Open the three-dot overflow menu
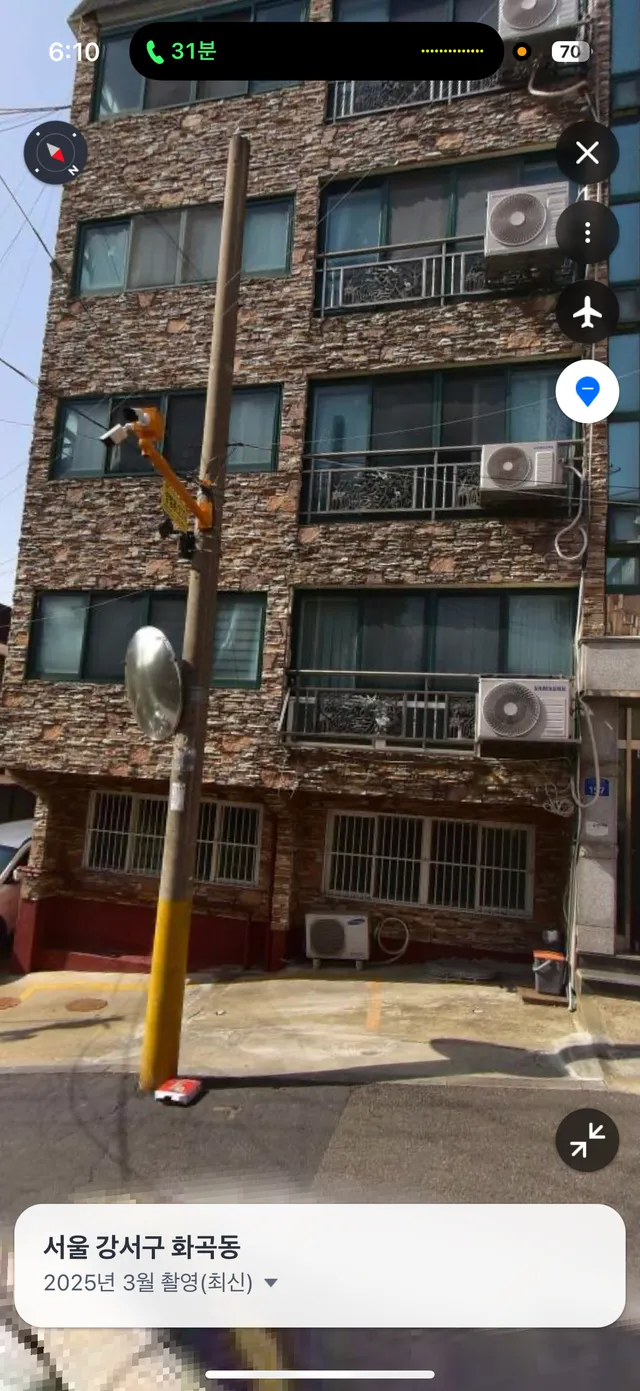The width and height of the screenshot is (640, 1391). coord(587,233)
